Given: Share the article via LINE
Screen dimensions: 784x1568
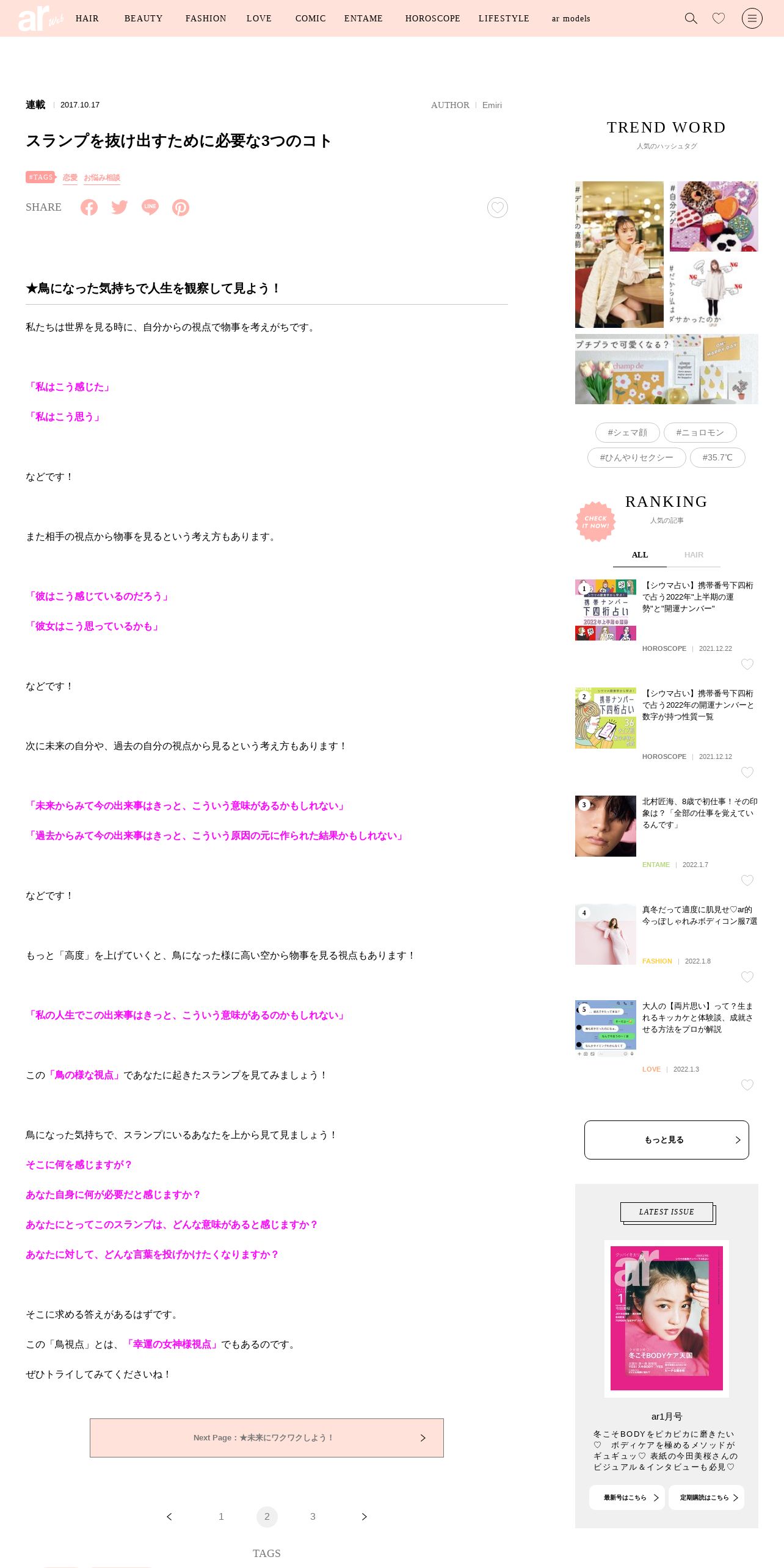Looking at the screenshot, I should (x=150, y=208).
